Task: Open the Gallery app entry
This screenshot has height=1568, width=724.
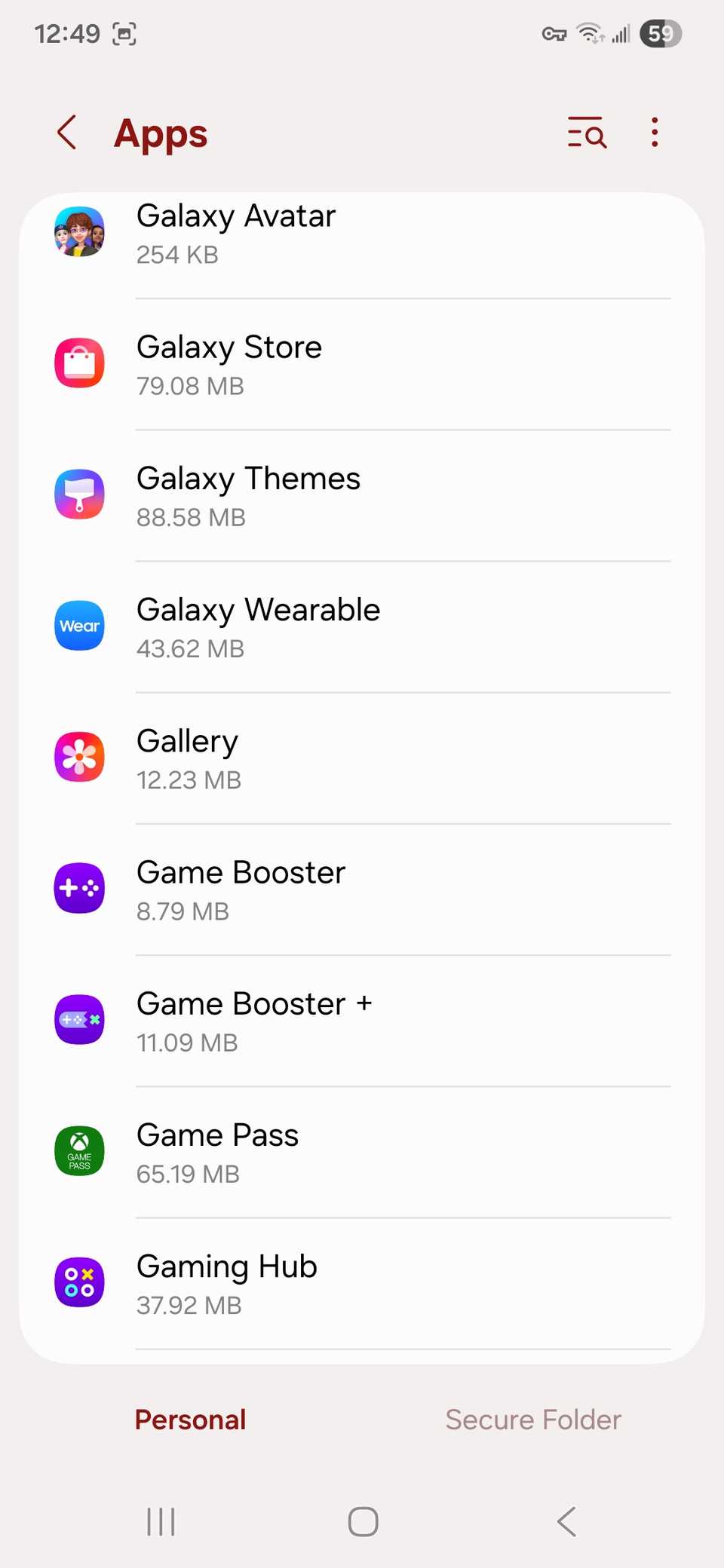Action: 362,758
